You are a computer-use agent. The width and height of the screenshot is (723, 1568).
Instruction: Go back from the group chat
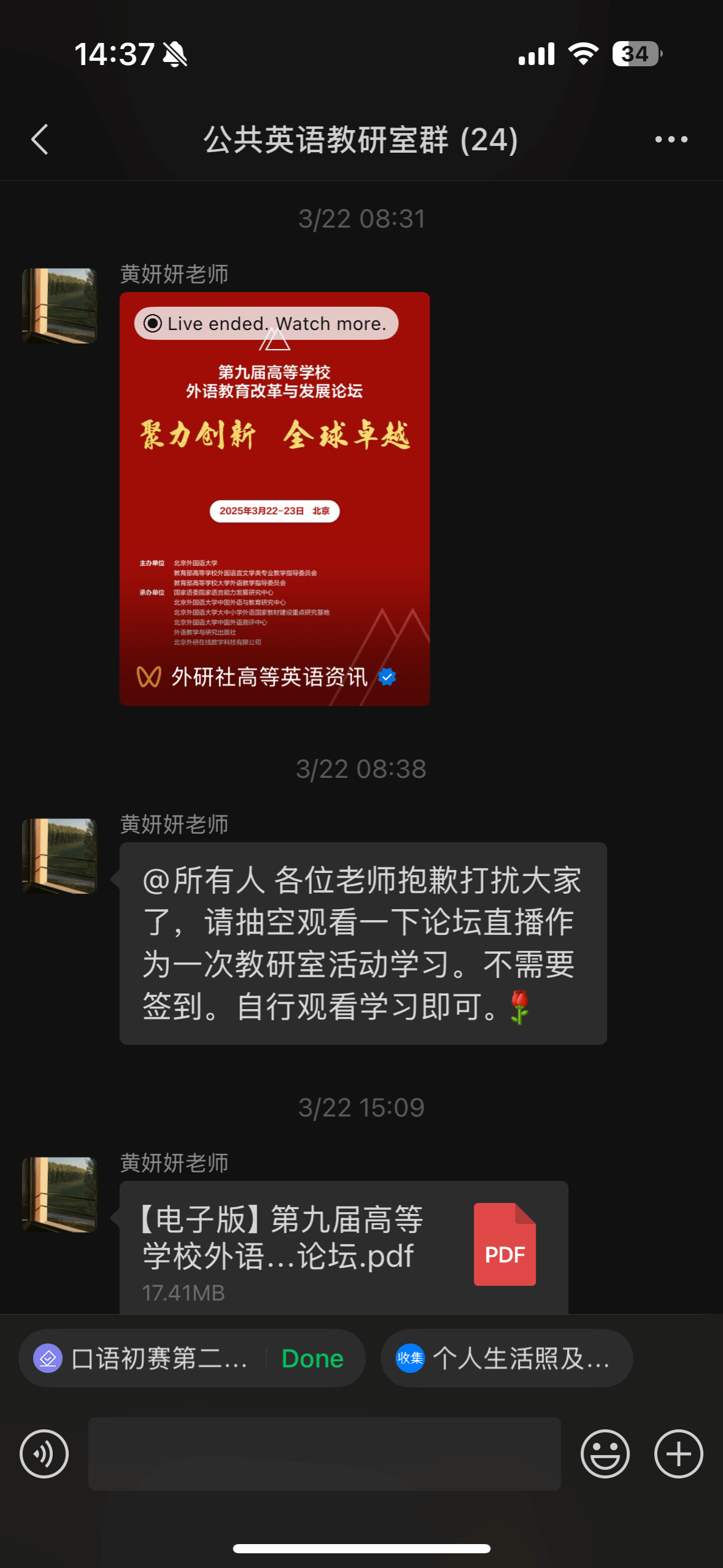[x=41, y=139]
